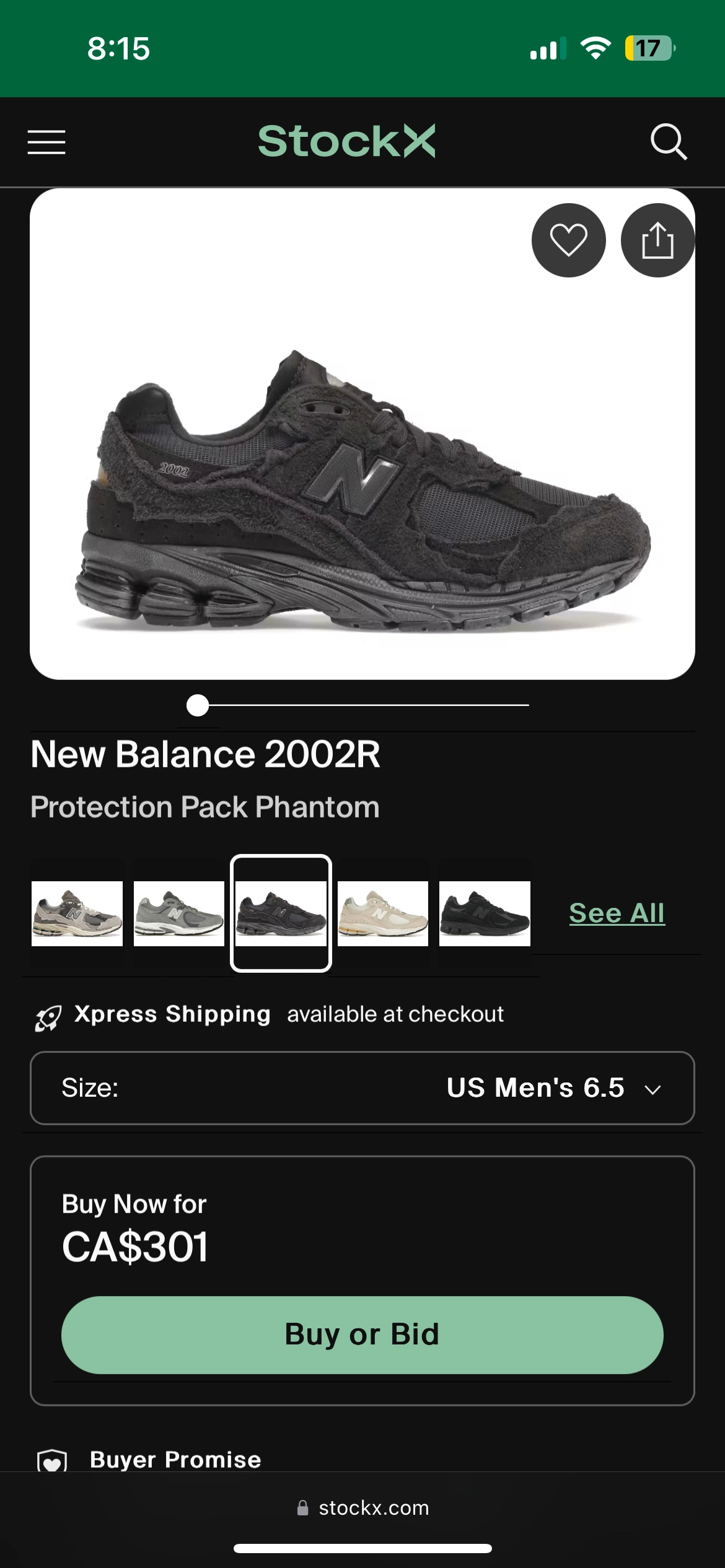Select the cream beige colorway thumbnail
The height and width of the screenshot is (1568, 725).
click(383, 913)
